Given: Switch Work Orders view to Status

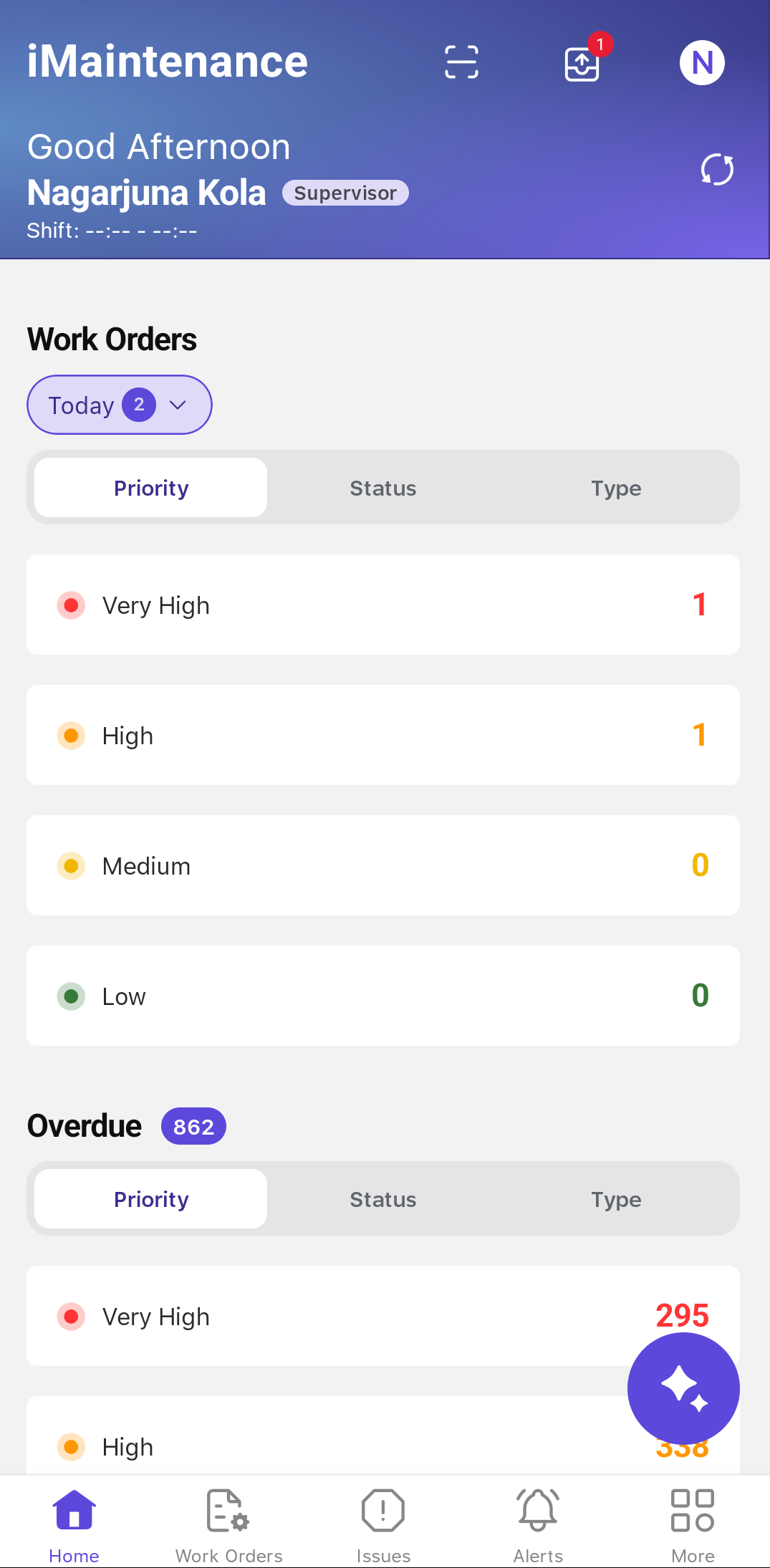Looking at the screenshot, I should pyautogui.click(x=383, y=488).
